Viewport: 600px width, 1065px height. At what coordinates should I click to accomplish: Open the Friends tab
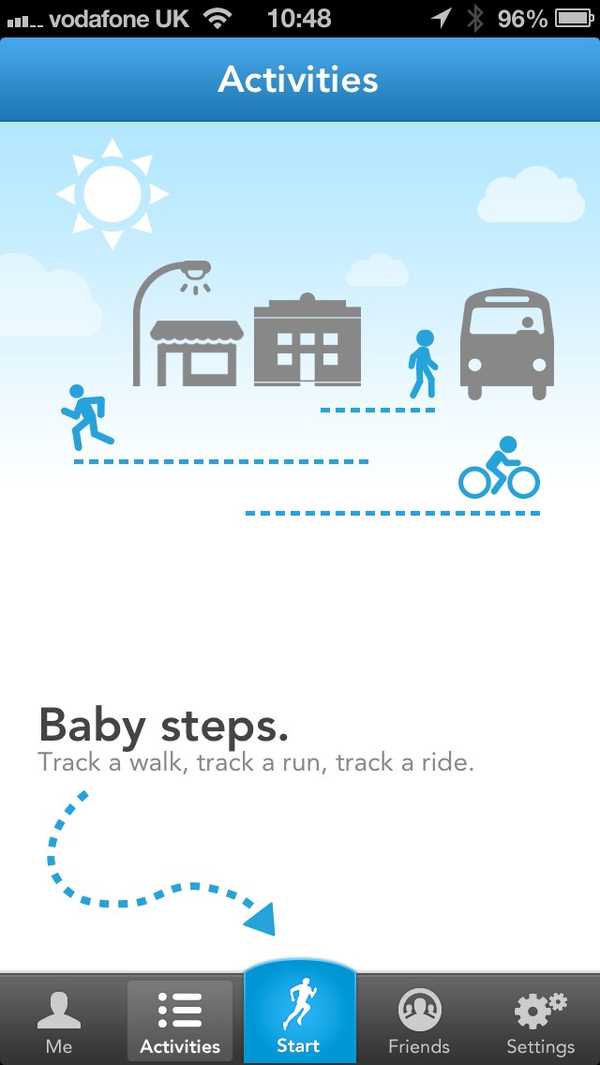click(x=419, y=1021)
